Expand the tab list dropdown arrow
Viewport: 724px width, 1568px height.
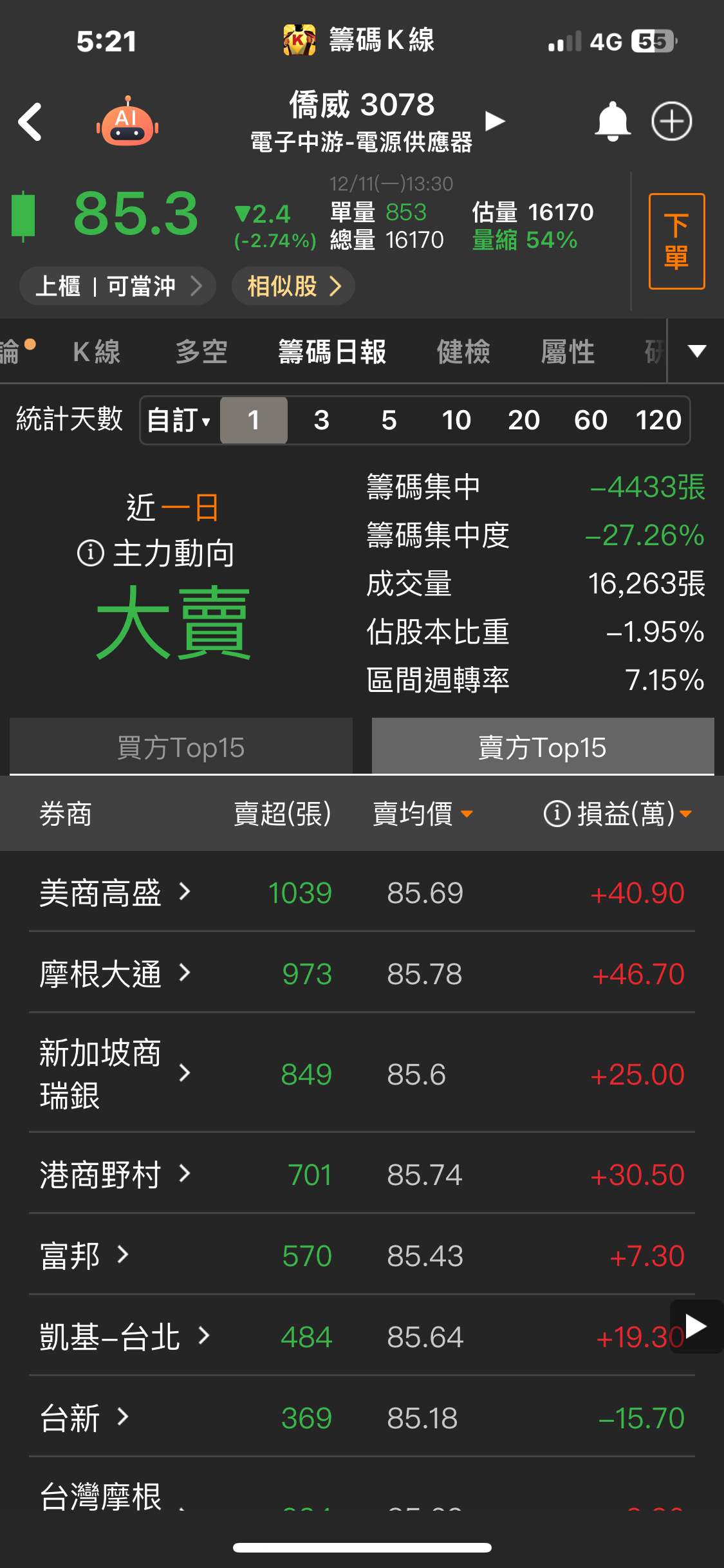pyautogui.click(x=697, y=351)
